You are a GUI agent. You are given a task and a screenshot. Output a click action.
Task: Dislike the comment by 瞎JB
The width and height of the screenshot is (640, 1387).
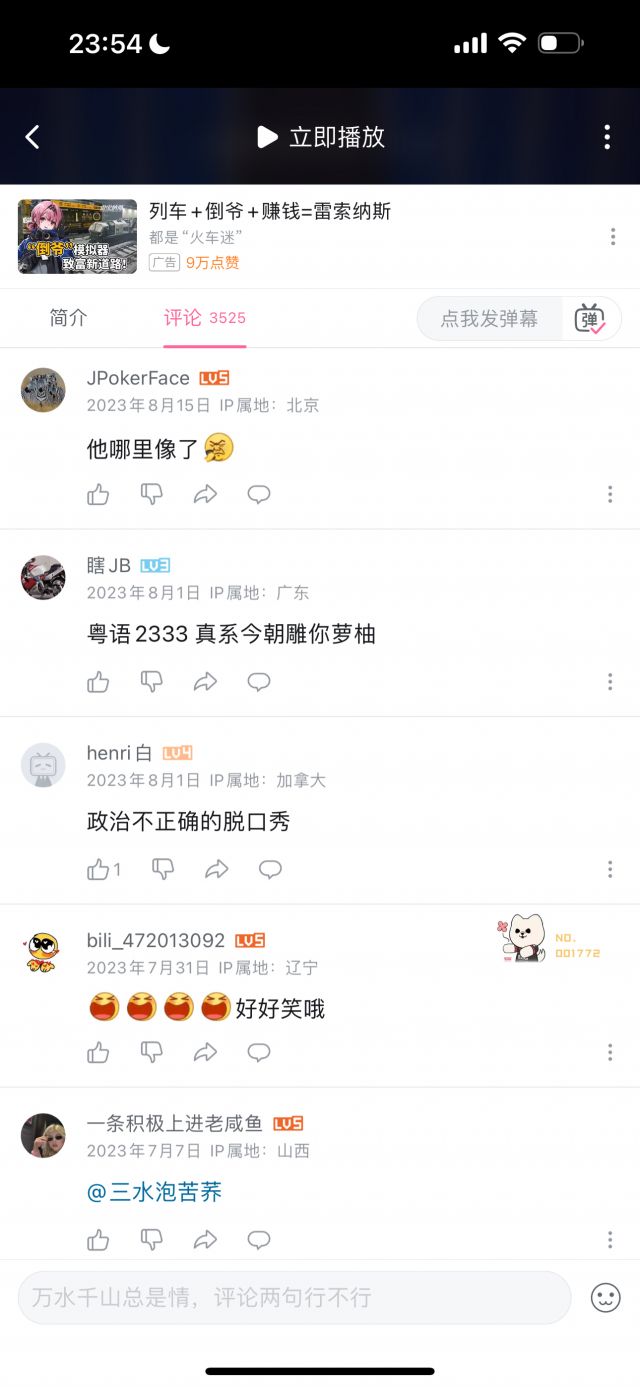coord(151,682)
